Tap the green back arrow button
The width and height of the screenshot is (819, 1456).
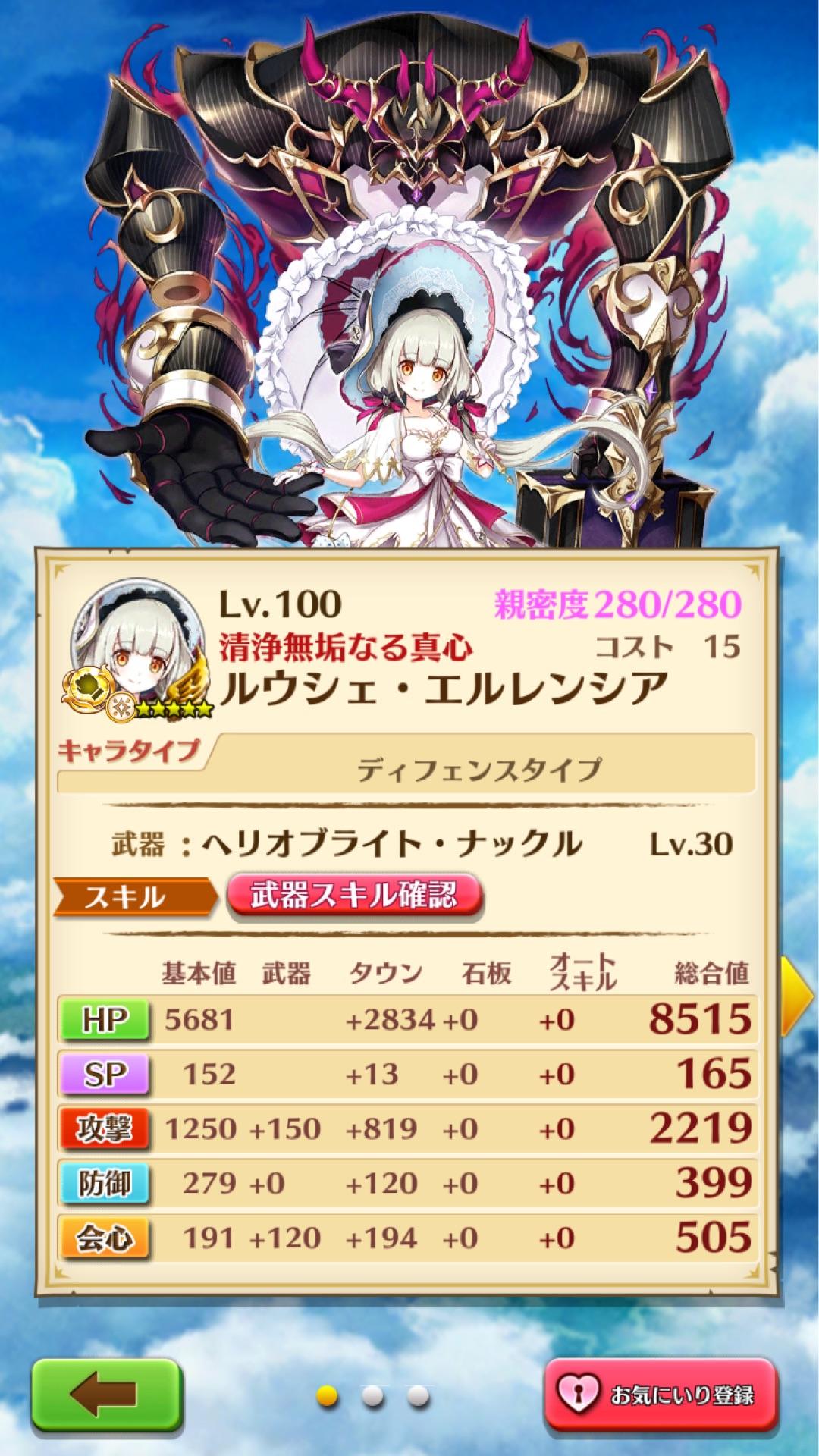pyautogui.click(x=106, y=1396)
